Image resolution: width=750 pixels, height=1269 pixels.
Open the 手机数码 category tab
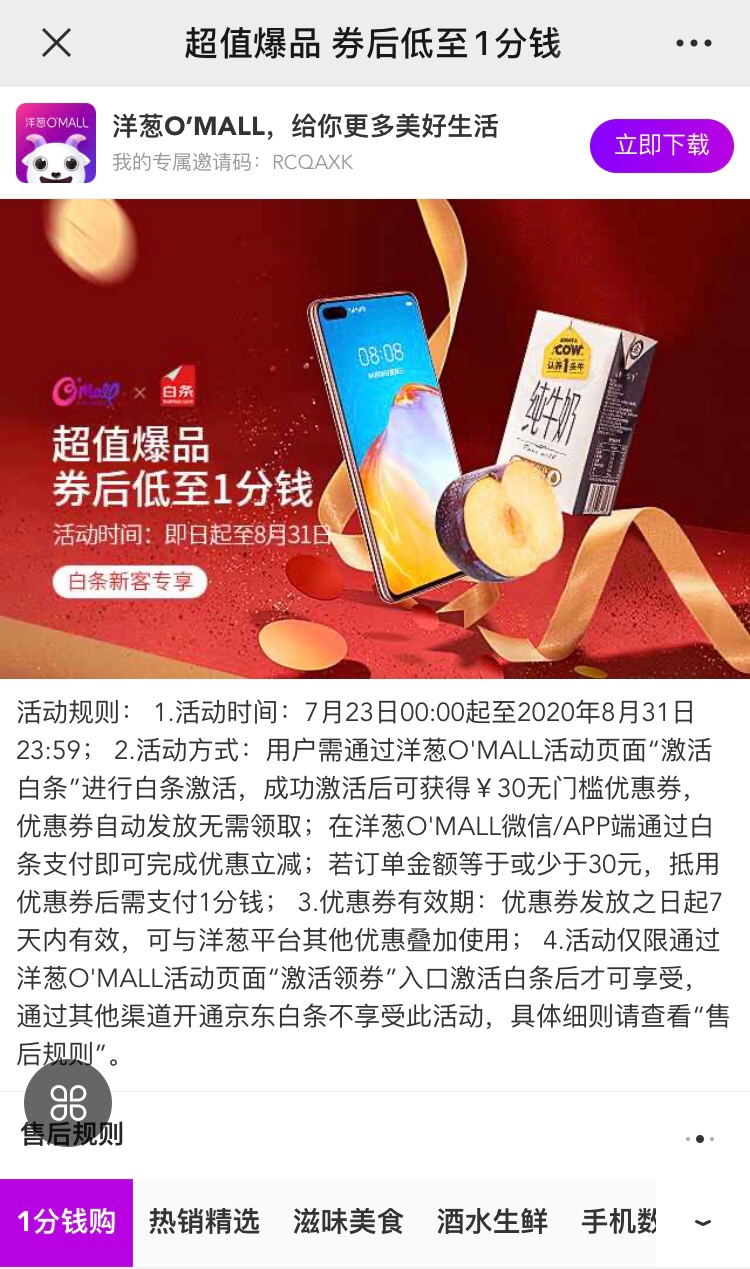pyautogui.click(x=618, y=1222)
